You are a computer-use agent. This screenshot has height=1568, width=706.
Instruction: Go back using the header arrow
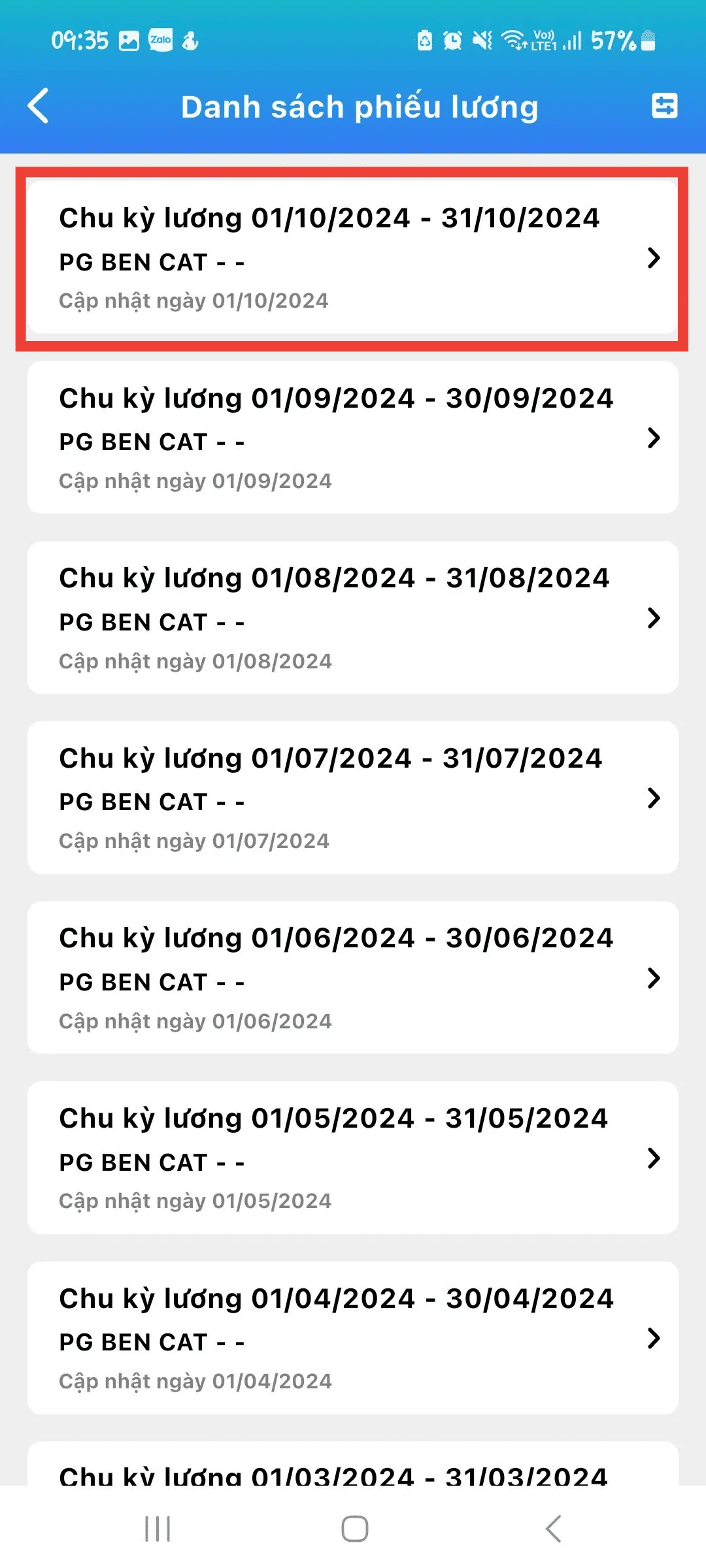pos(38,106)
